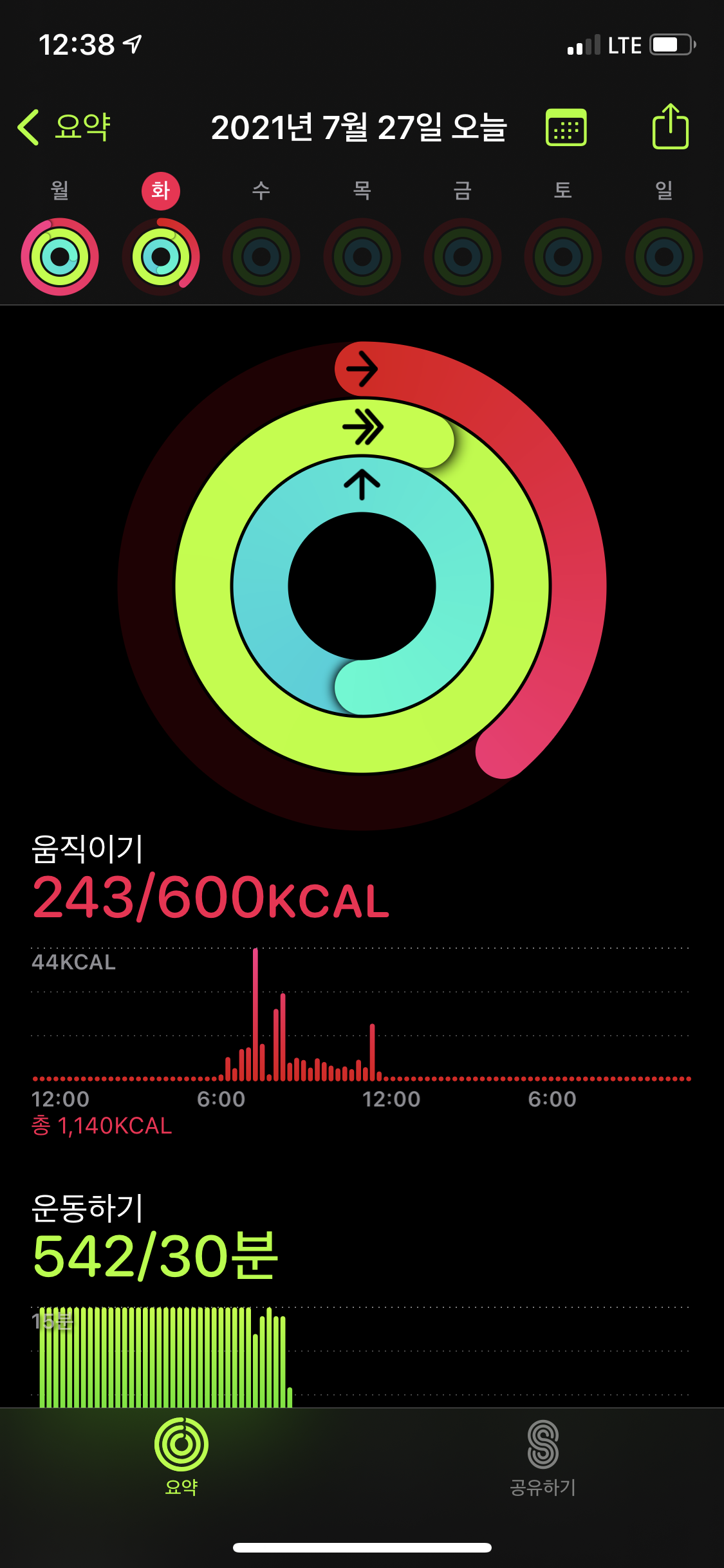Go back to 요약 summary
Screen dimensions: 724x1568
click(64, 127)
